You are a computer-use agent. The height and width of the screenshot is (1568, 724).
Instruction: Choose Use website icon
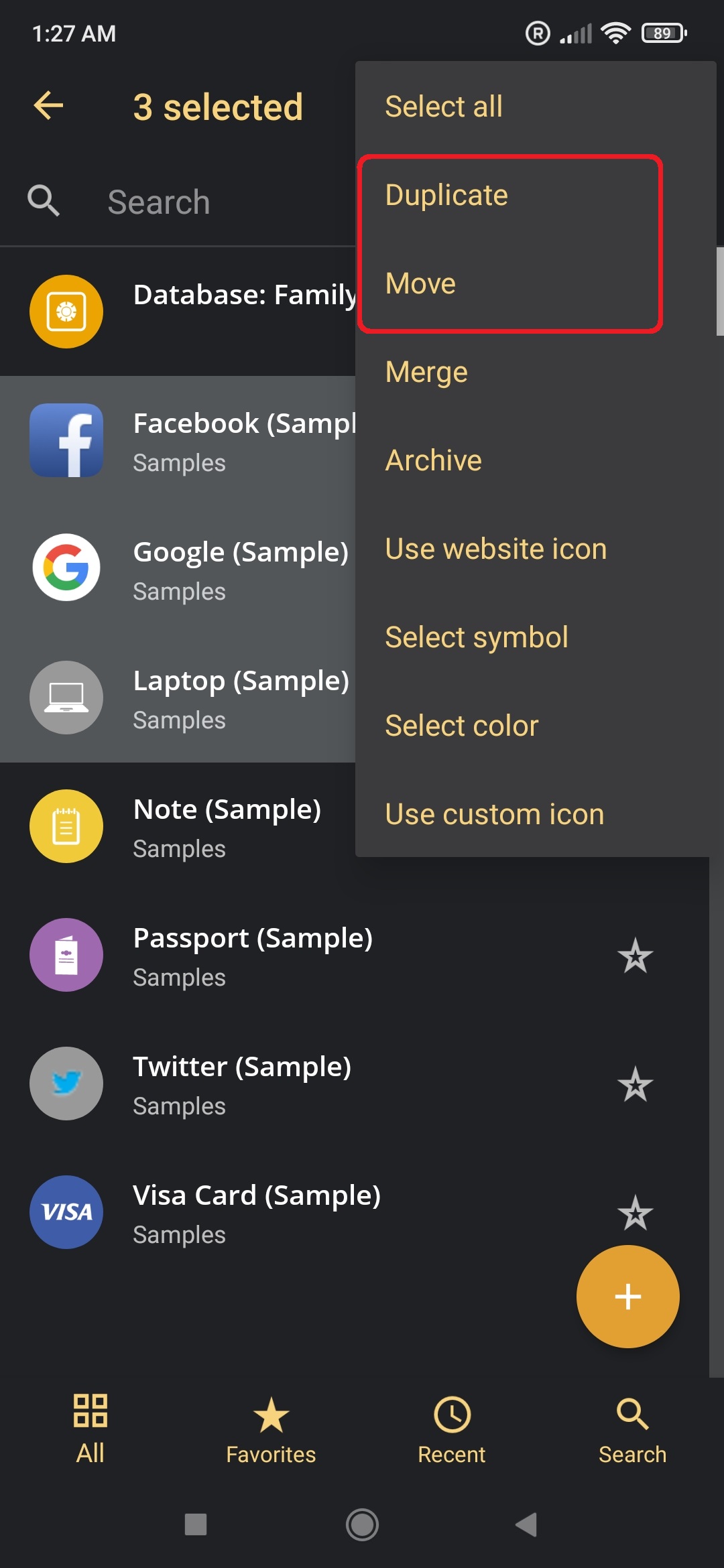(536, 548)
